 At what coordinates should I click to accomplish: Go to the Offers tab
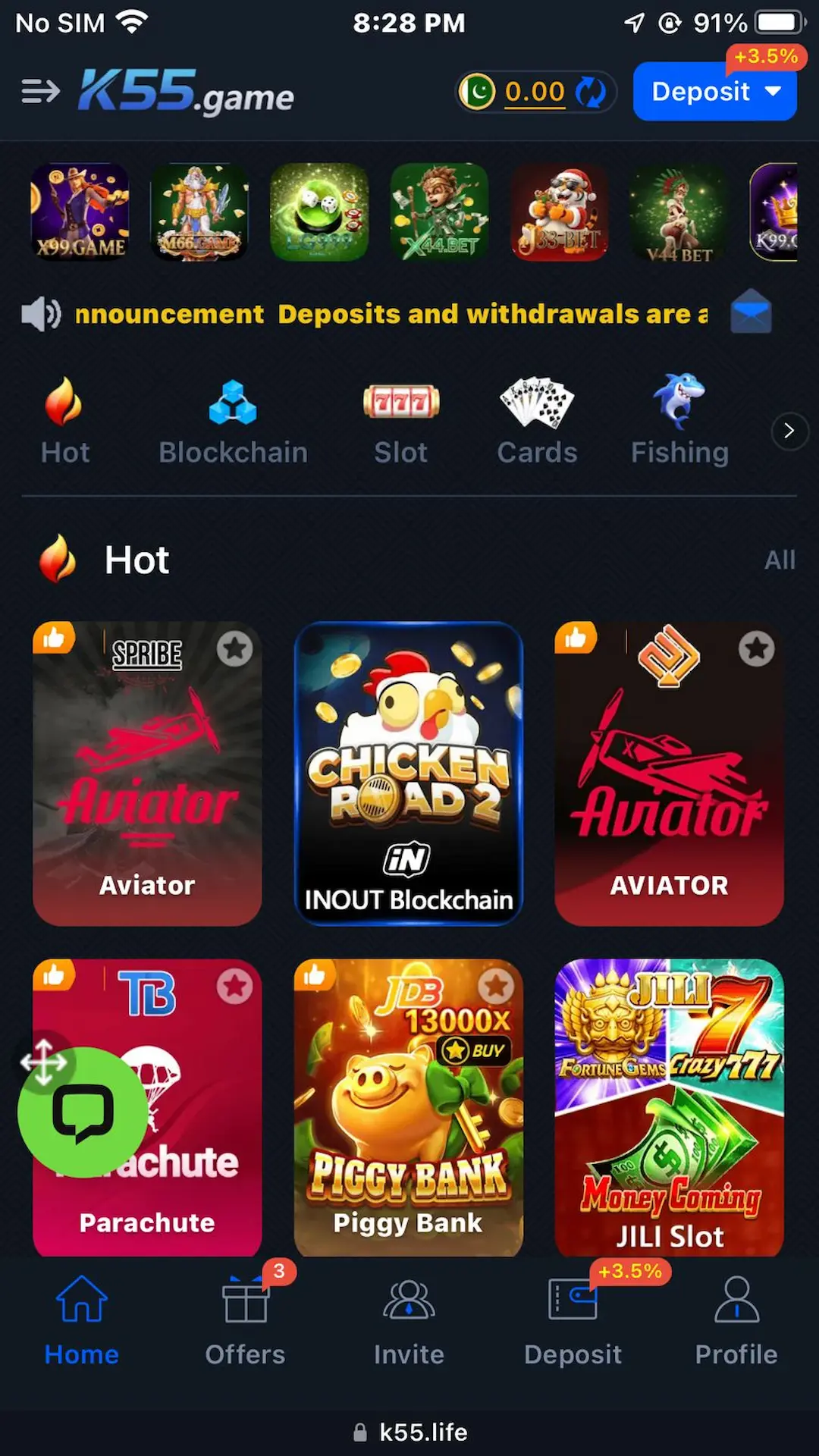[245, 1321]
